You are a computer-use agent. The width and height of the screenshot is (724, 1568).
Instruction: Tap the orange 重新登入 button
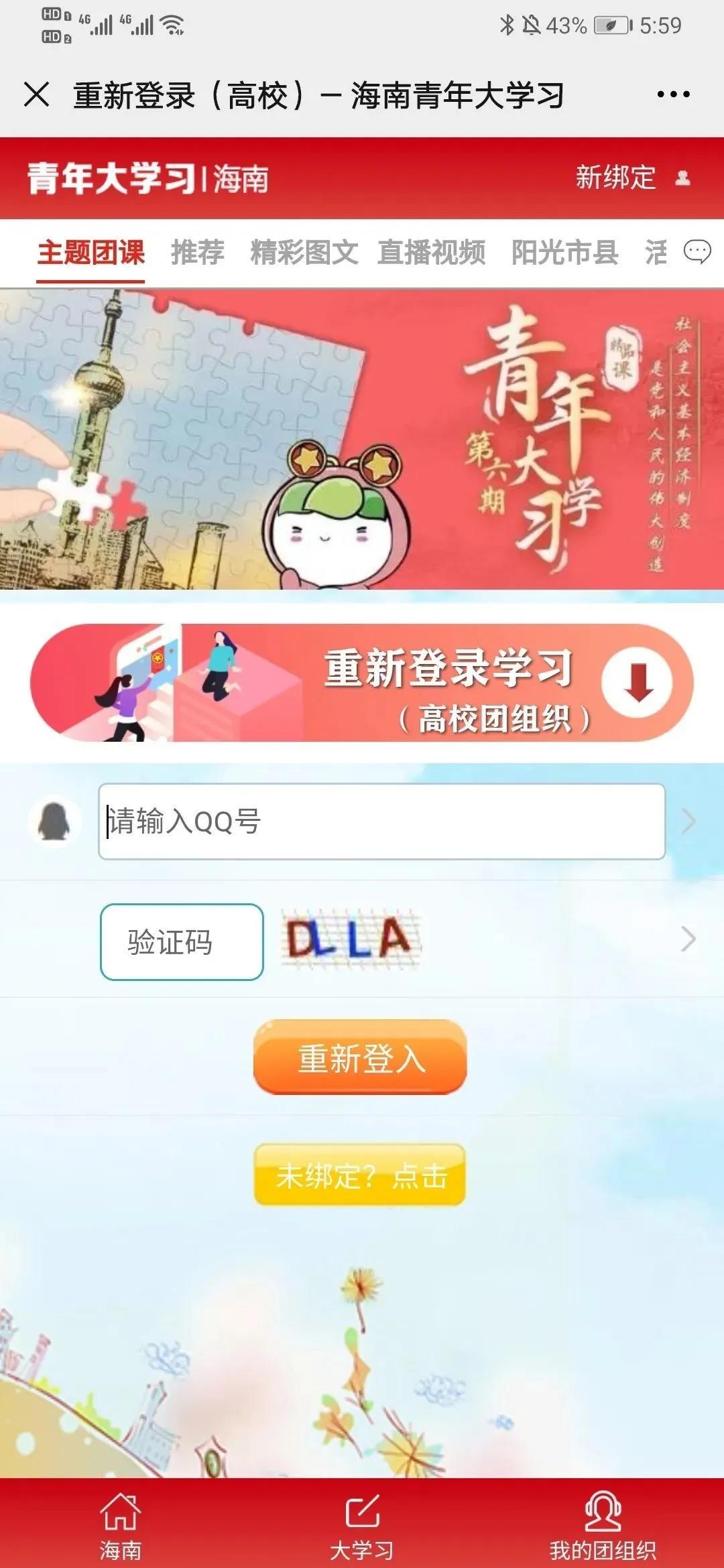(360, 1057)
